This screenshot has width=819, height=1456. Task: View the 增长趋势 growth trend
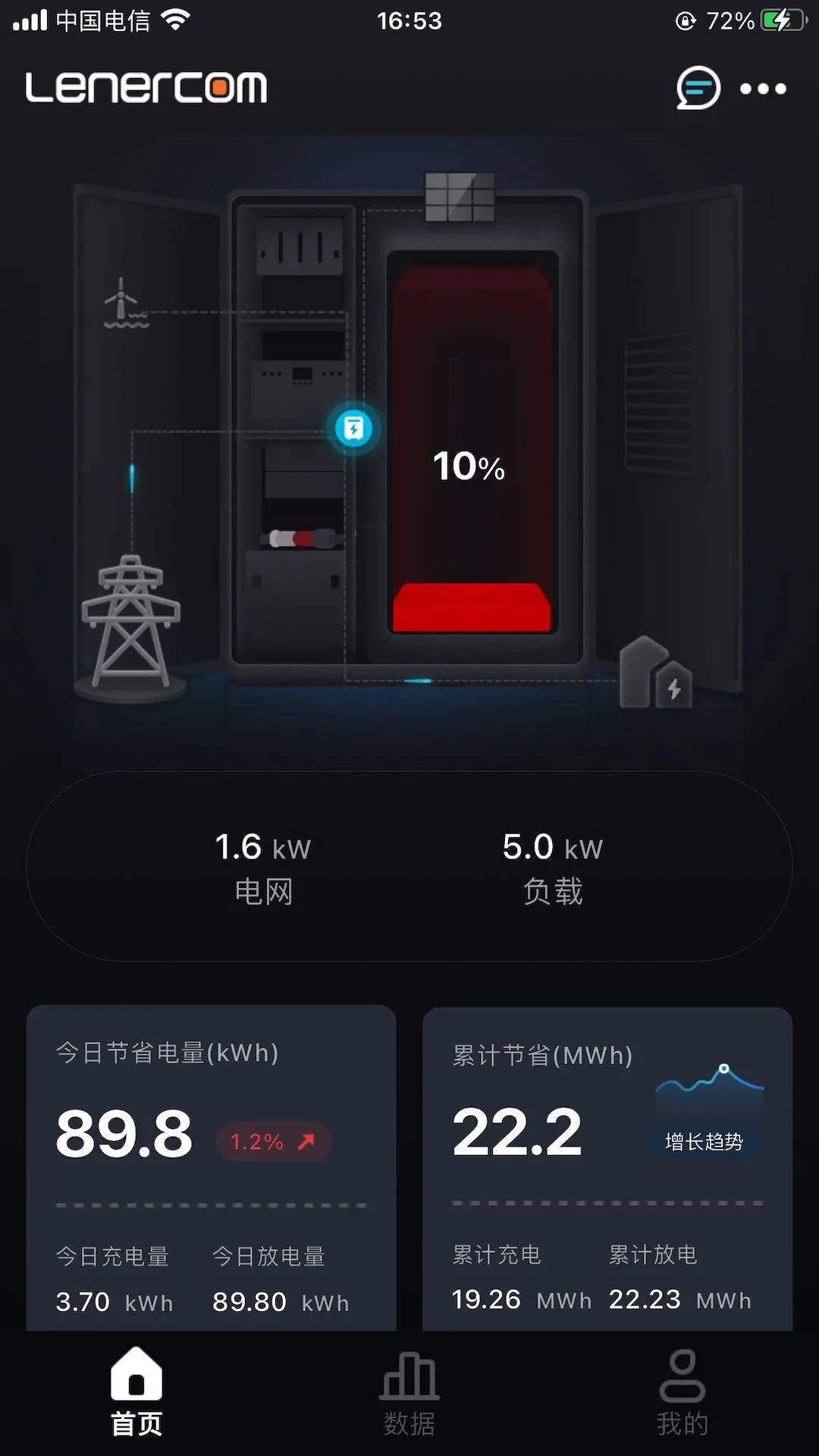click(704, 1140)
